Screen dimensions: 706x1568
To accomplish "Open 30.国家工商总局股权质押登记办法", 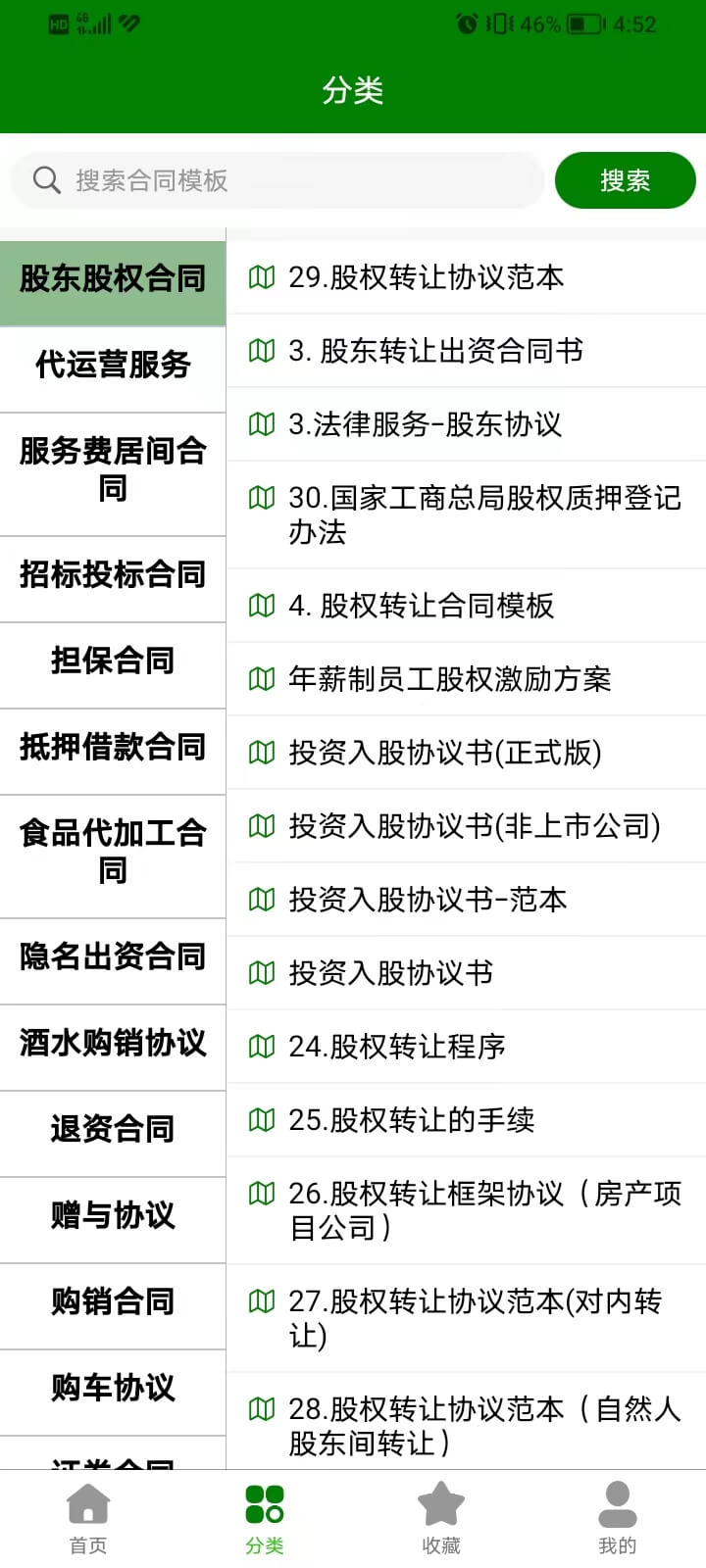I will click(467, 514).
